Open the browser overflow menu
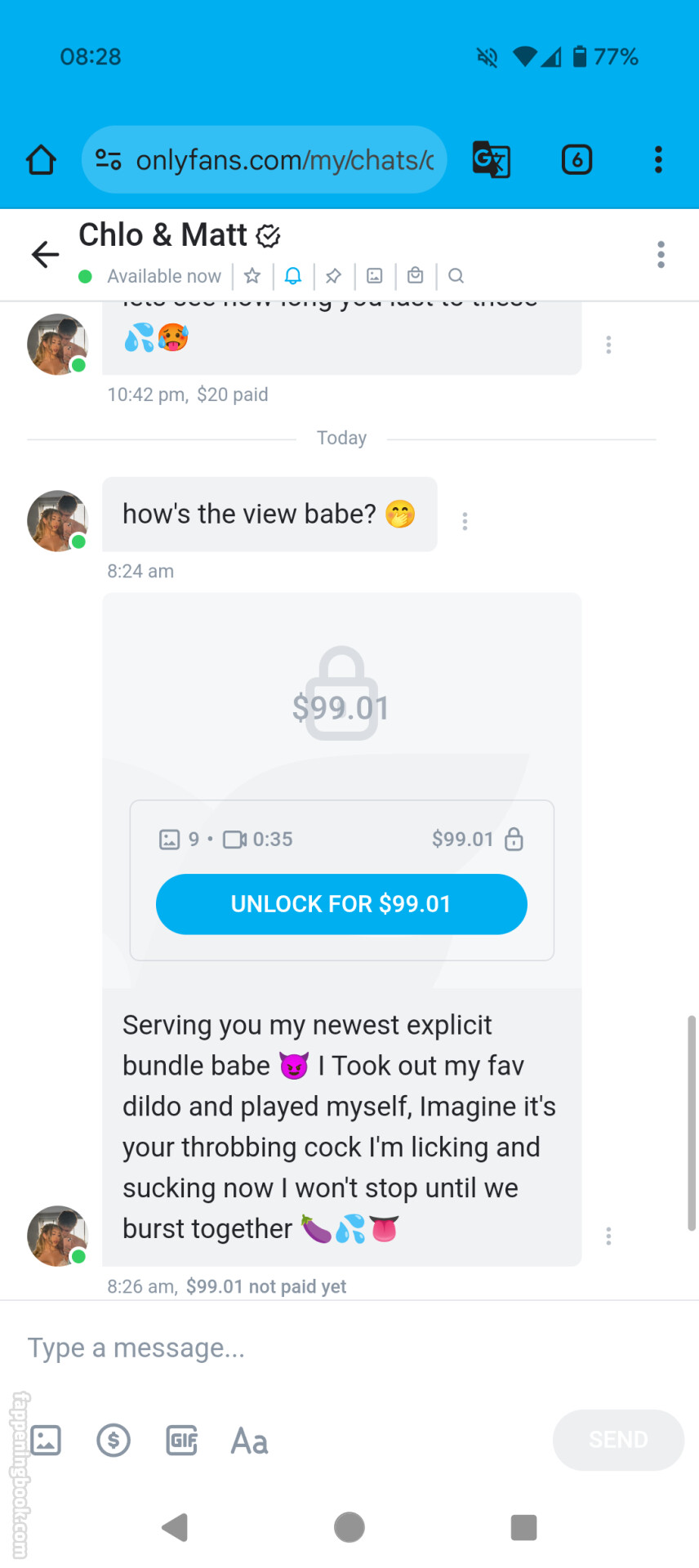The height and width of the screenshot is (1568, 699). (658, 160)
